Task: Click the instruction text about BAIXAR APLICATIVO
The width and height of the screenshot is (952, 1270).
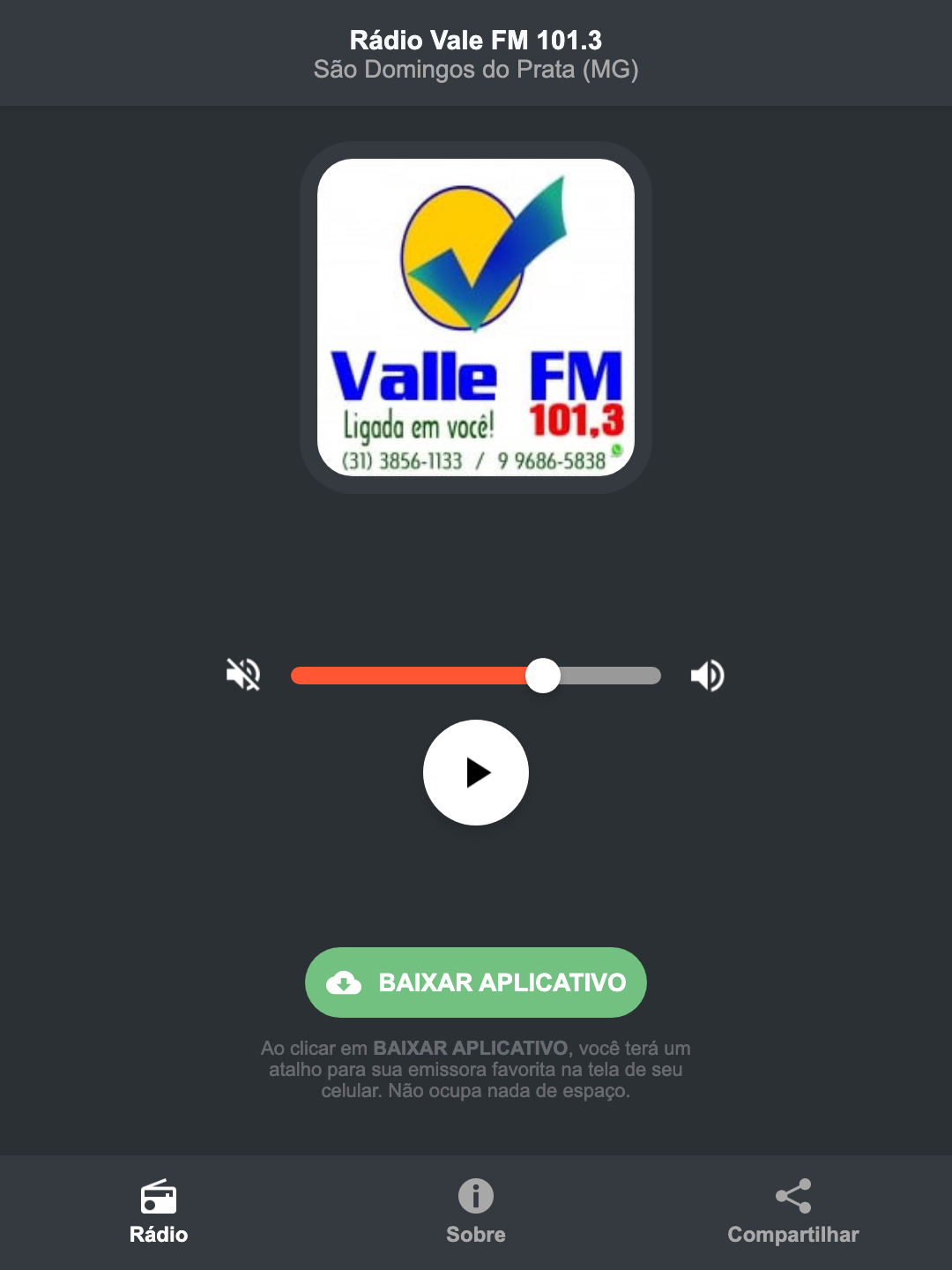Action: pos(476,1072)
